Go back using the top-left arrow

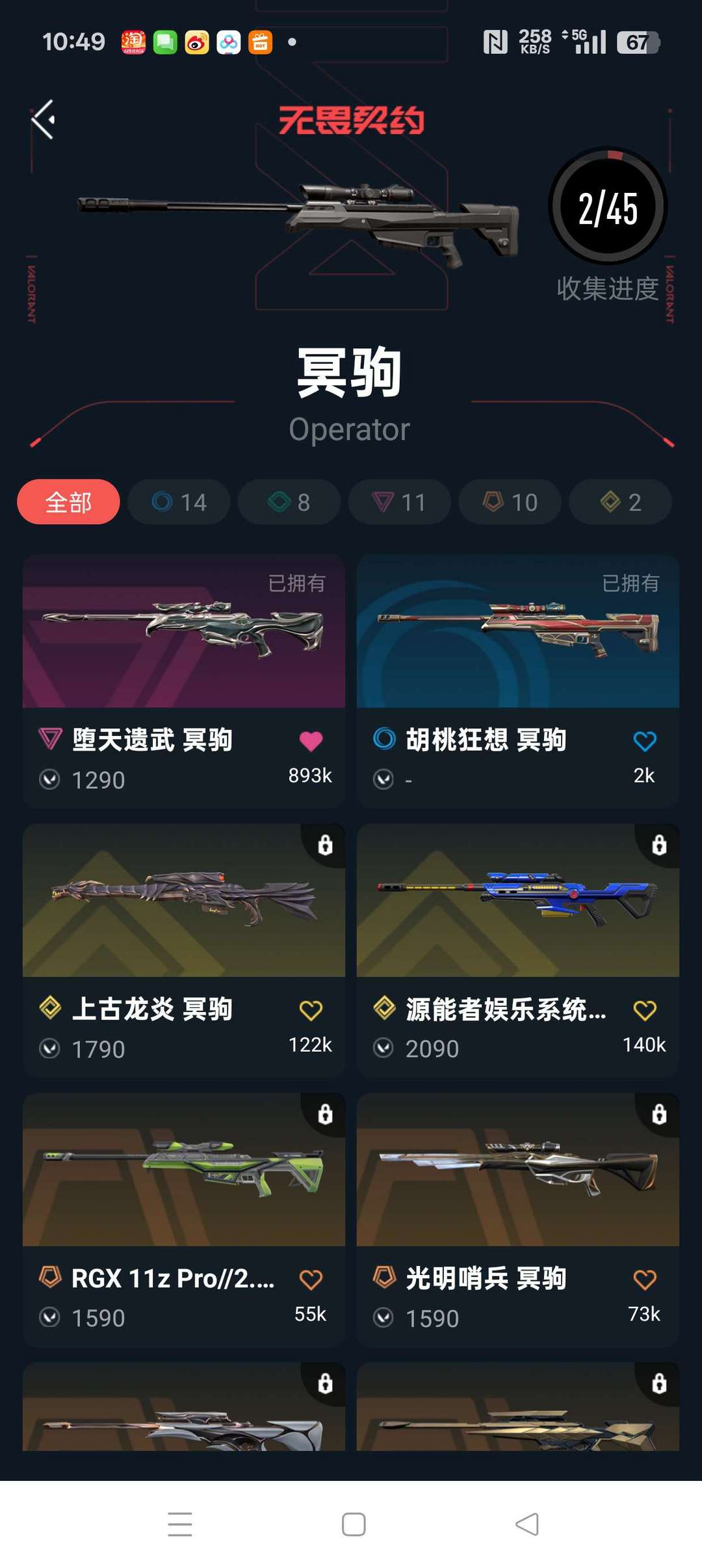(43, 120)
